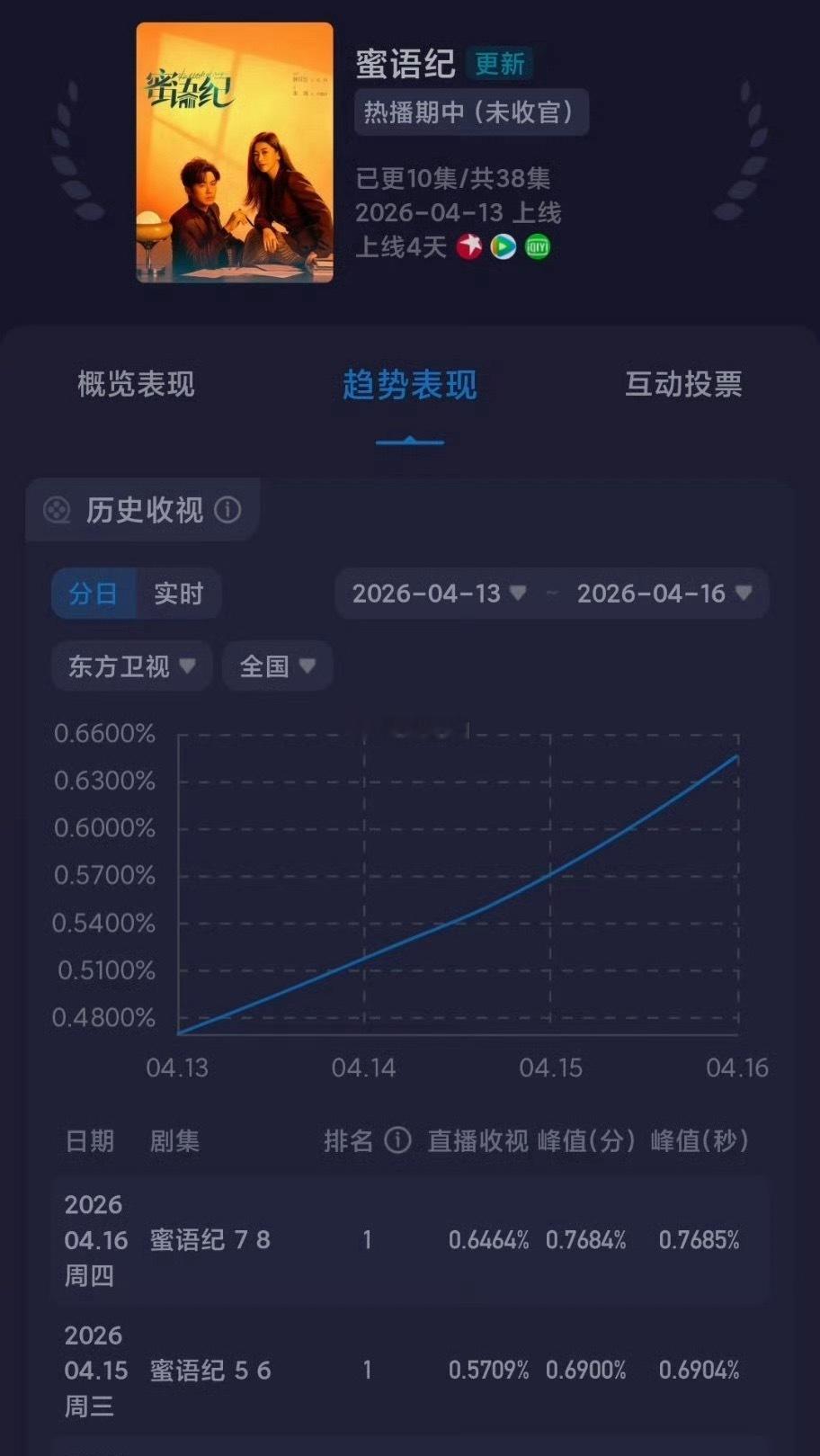
Task: Open the 互动投票 tab
Action: (x=684, y=385)
